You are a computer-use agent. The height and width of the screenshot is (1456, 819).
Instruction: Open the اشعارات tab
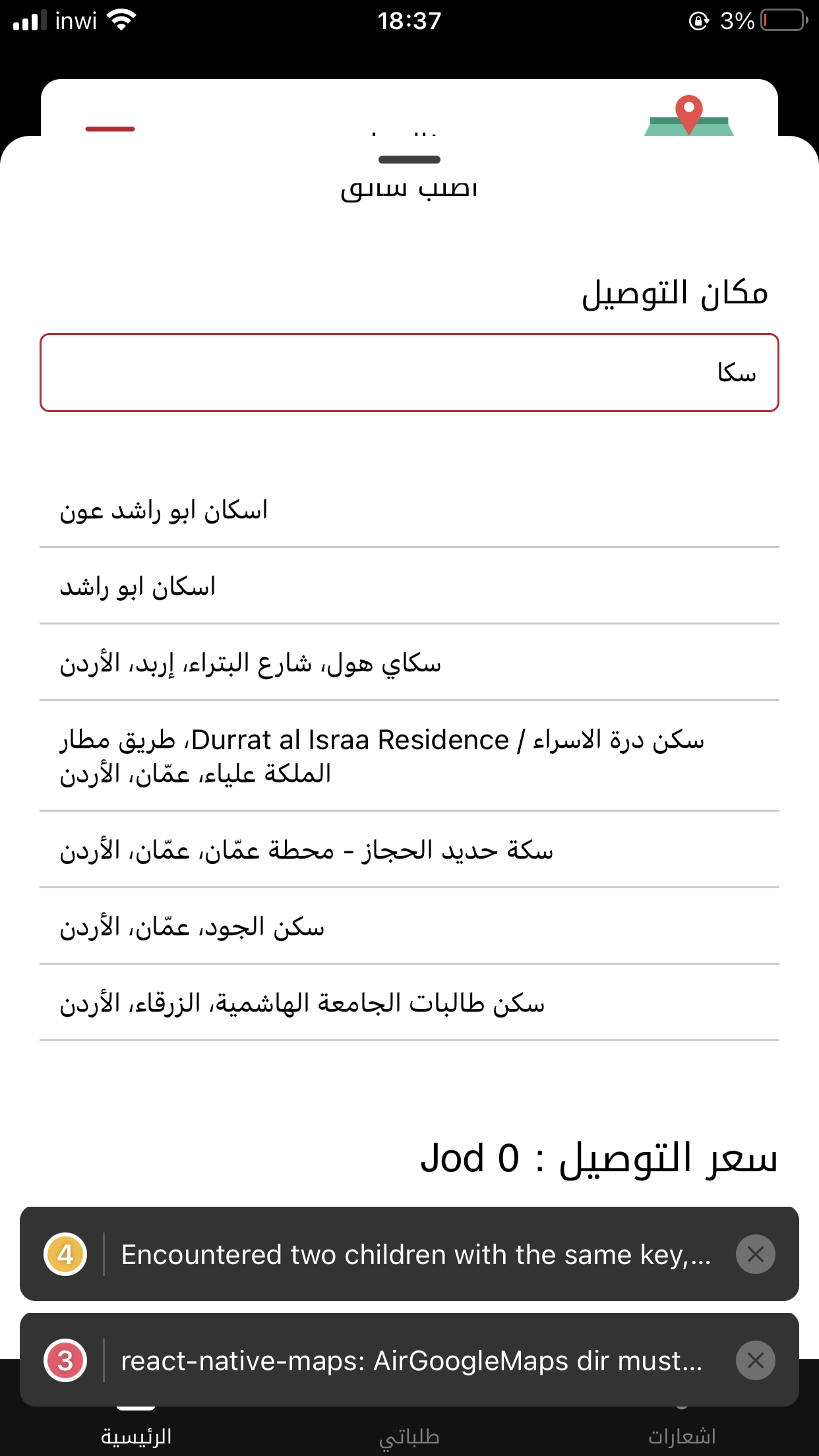click(x=682, y=1435)
